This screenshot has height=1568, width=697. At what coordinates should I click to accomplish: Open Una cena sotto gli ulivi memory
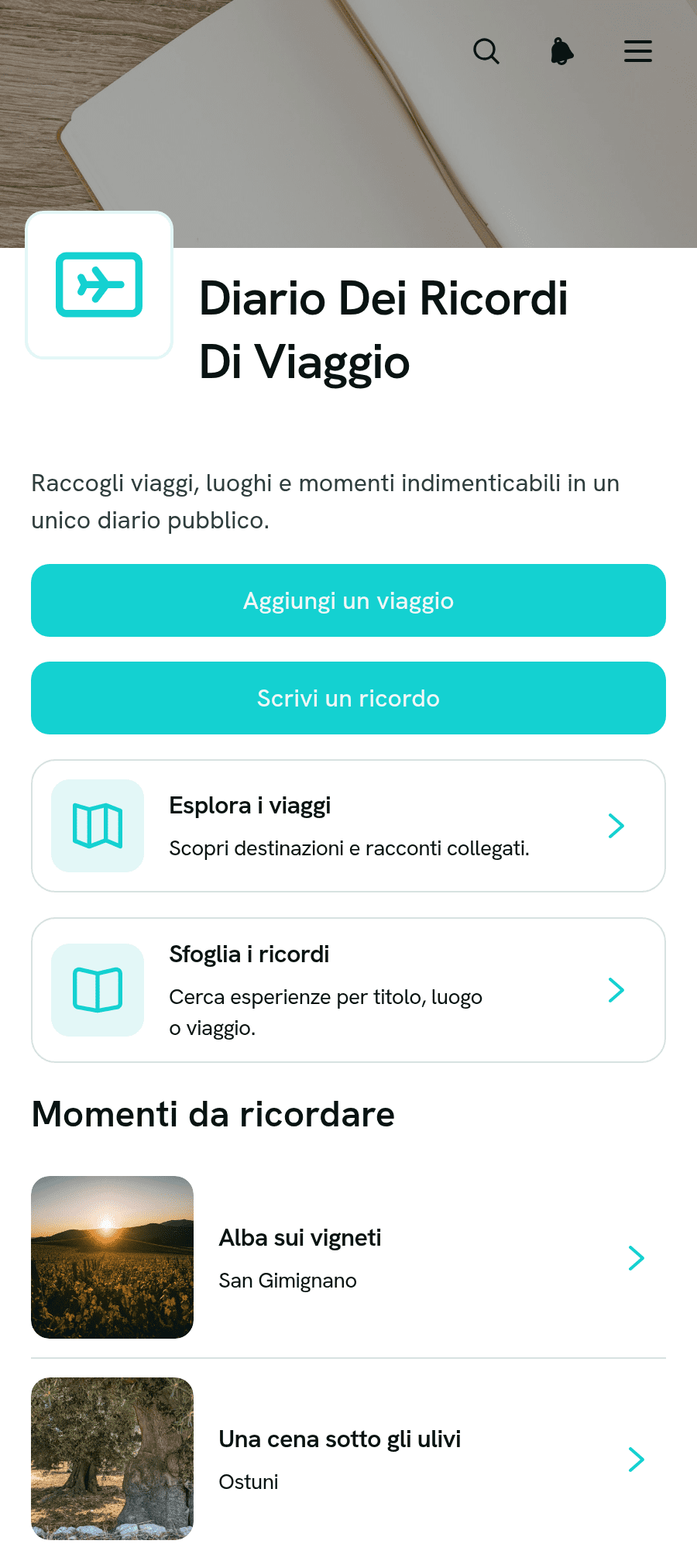(348, 1459)
